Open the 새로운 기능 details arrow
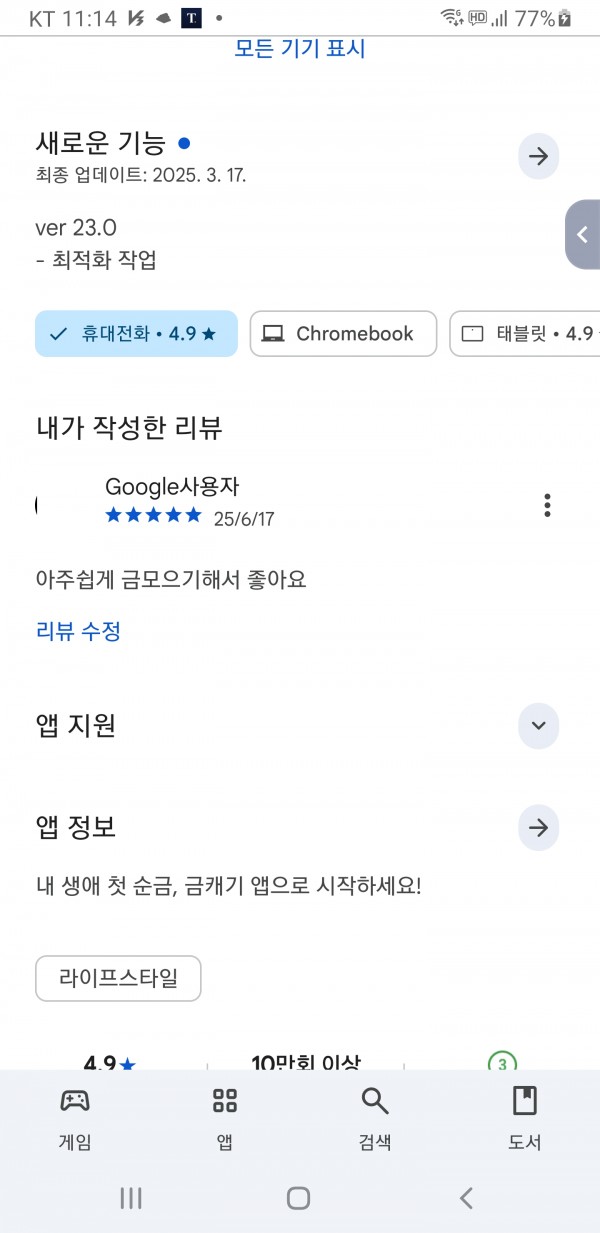The image size is (600, 1233). tap(538, 157)
